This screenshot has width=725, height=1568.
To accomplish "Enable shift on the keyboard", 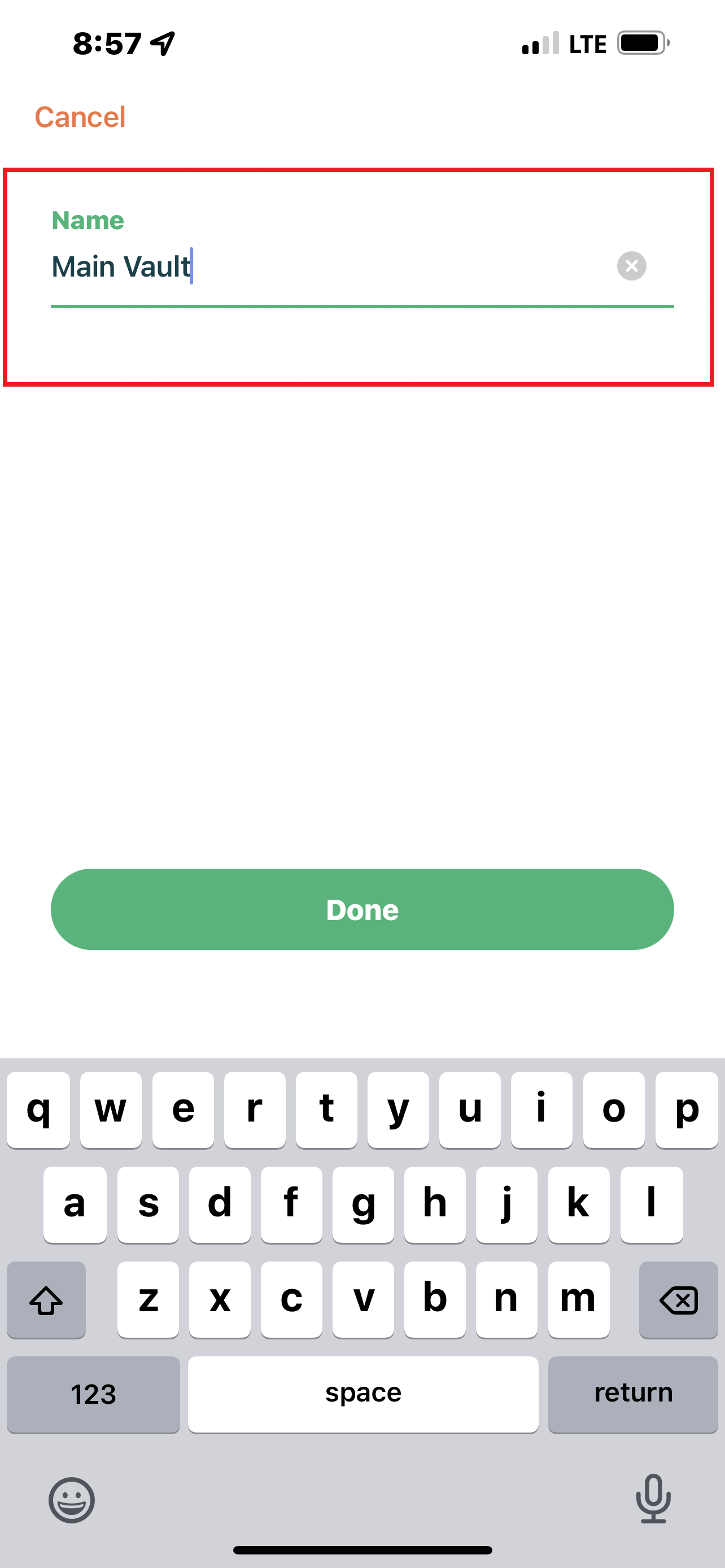I will coord(46,1300).
